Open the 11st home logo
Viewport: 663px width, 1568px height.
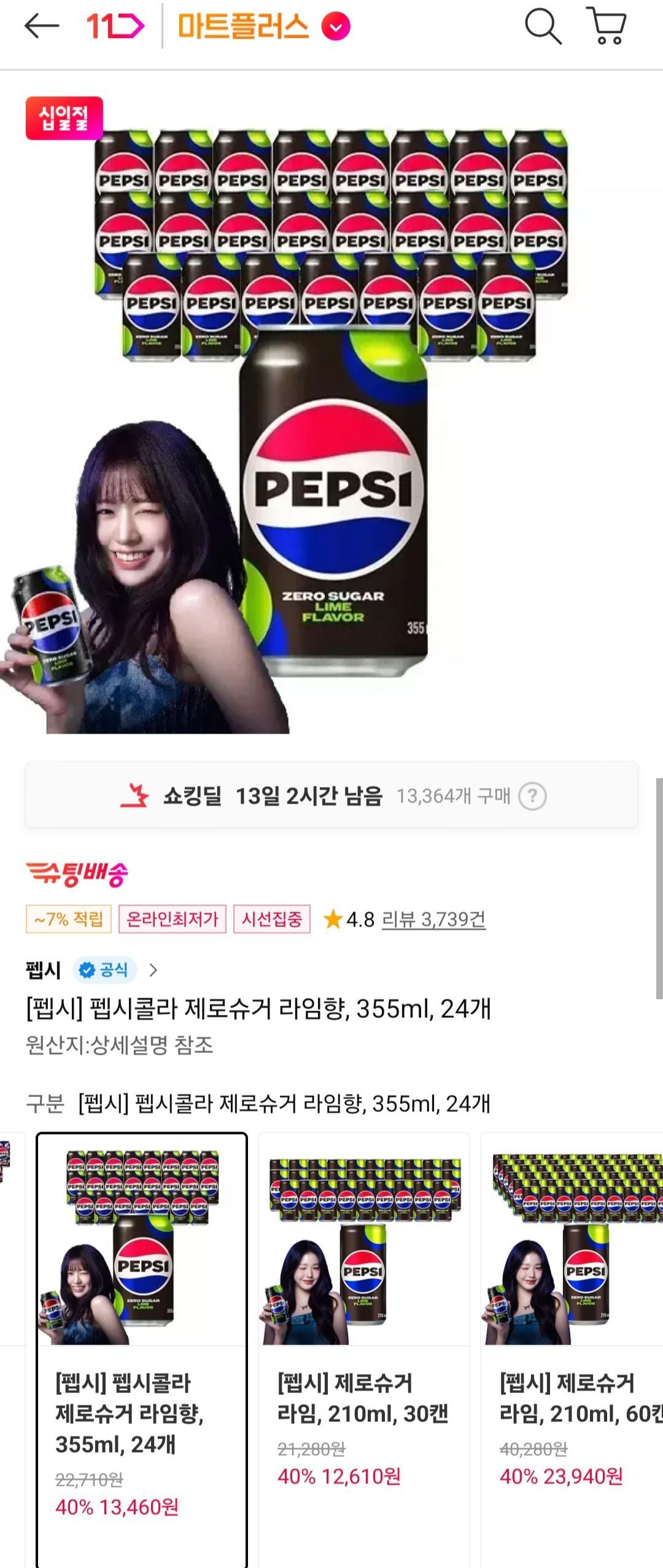click(x=115, y=26)
